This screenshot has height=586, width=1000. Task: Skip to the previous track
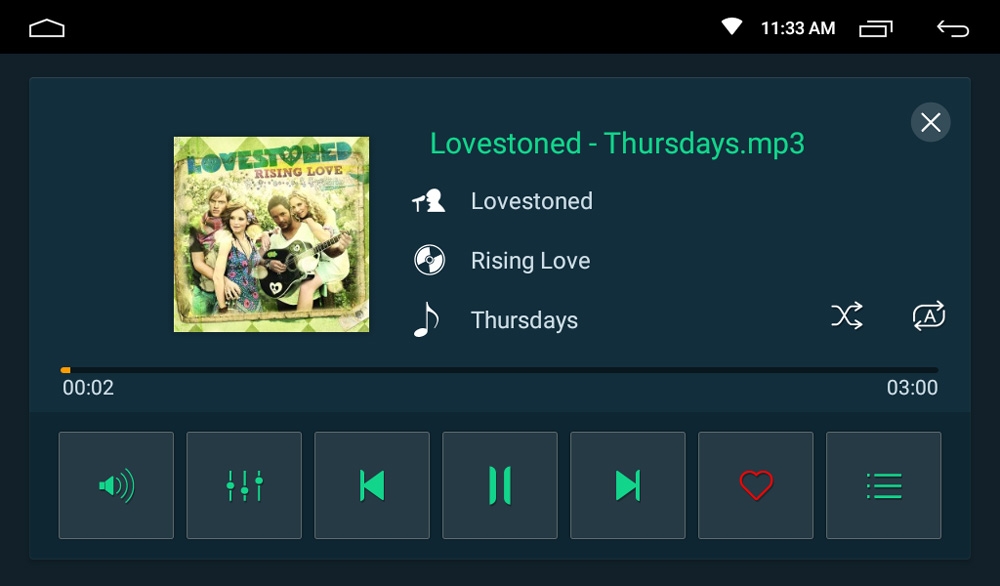click(x=372, y=486)
